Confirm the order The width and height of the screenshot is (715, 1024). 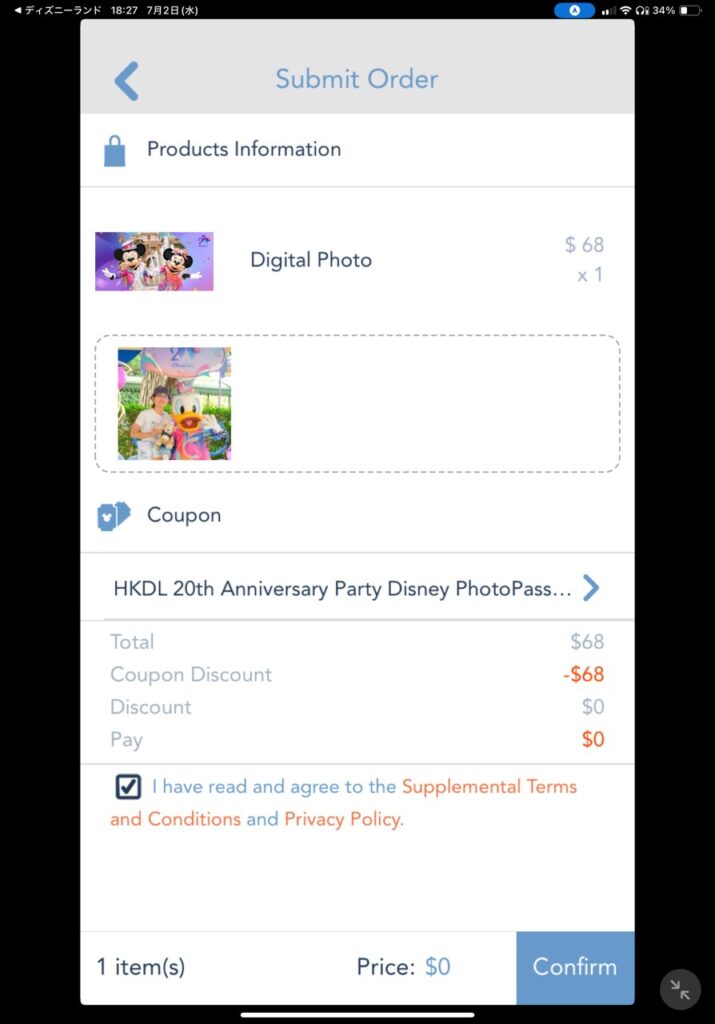575,967
